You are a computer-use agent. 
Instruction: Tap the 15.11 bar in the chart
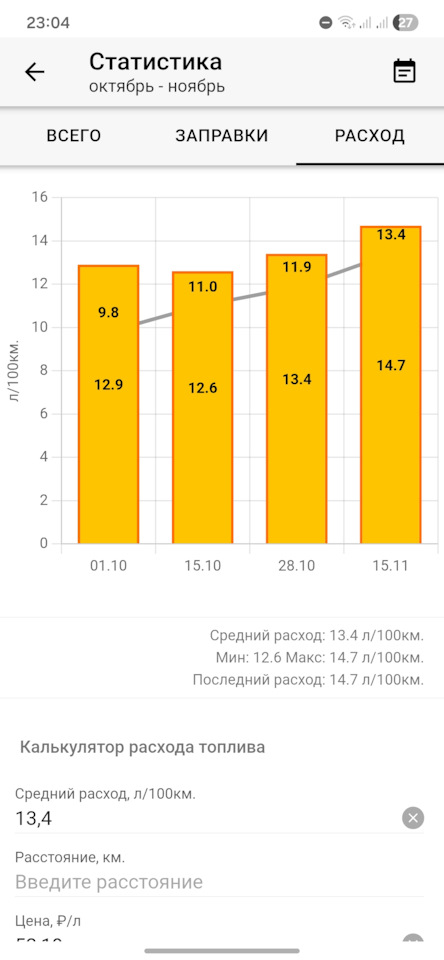390,384
